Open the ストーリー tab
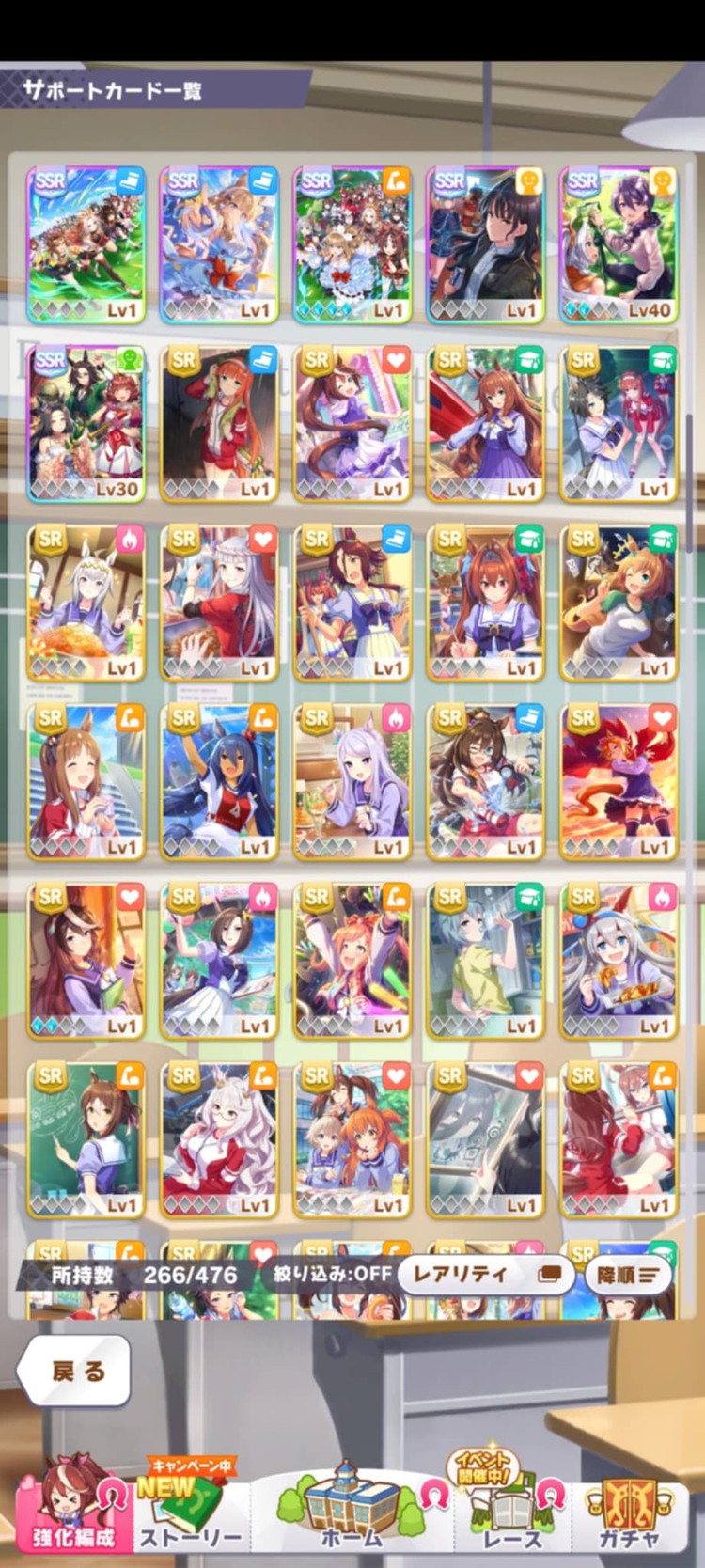The image size is (705, 1568). (x=192, y=1512)
